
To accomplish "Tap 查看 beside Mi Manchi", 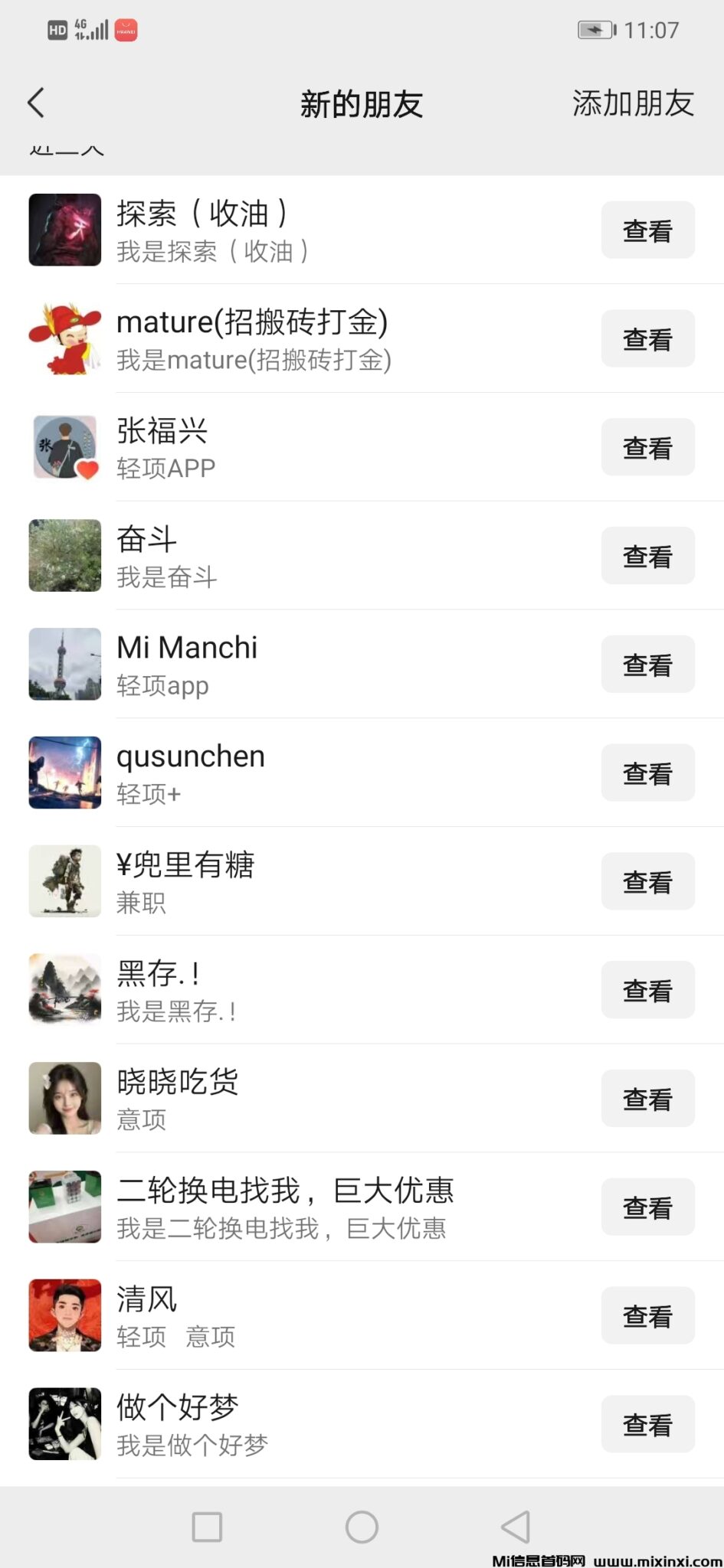I will click(647, 665).
